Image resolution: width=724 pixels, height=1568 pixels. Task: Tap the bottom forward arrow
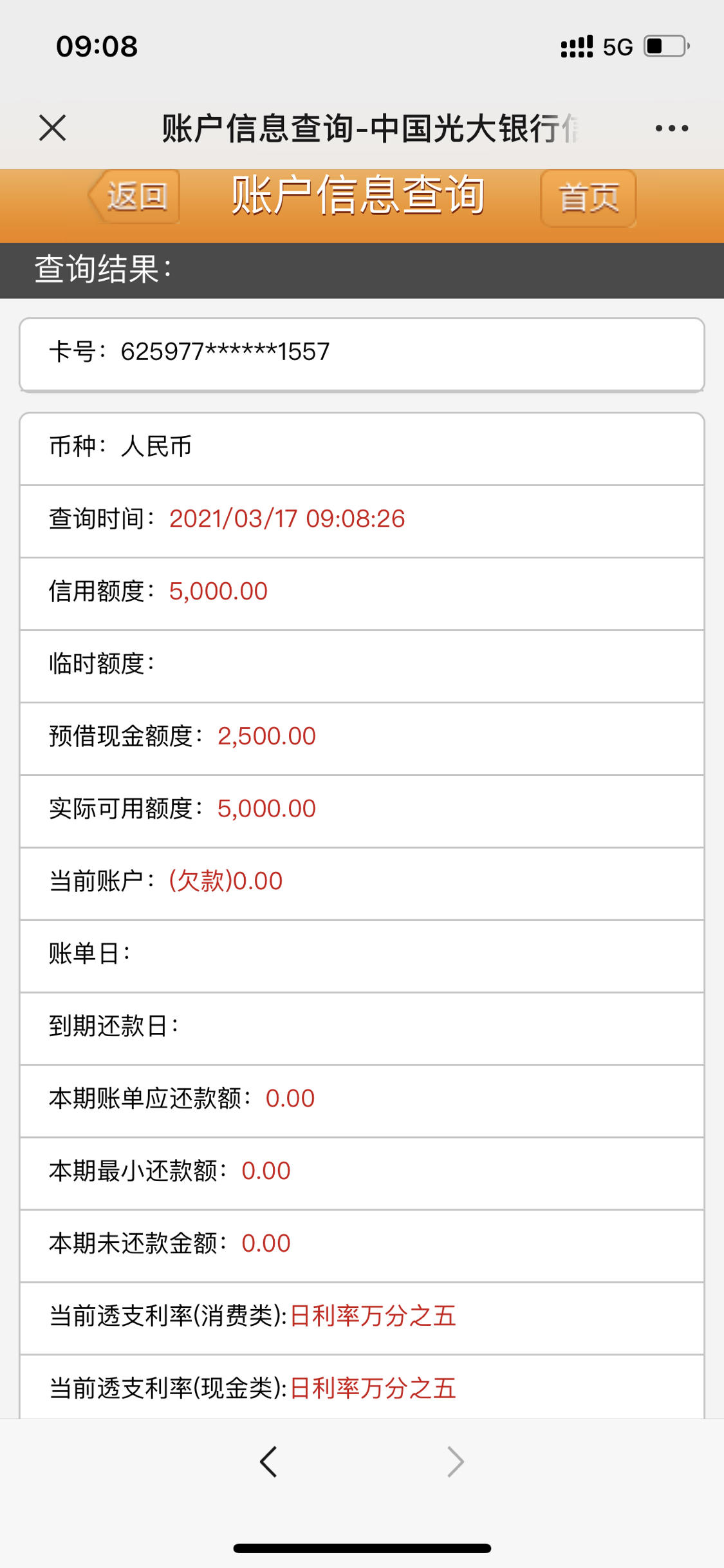pos(455,1461)
